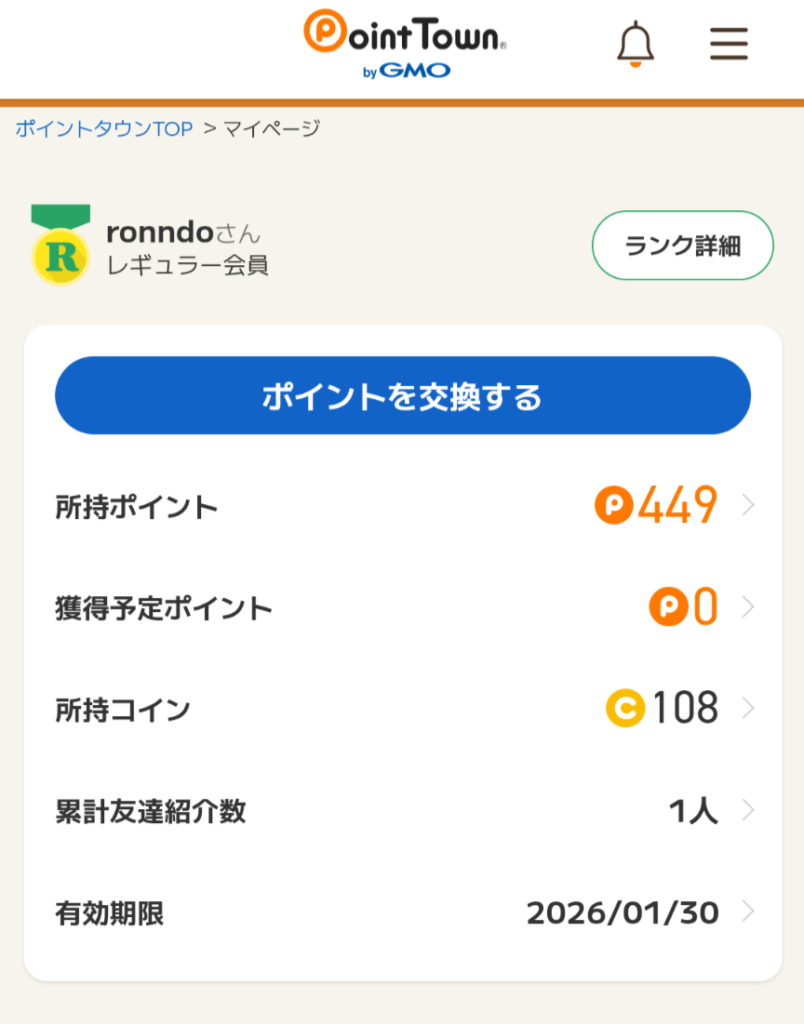
Task: Open the notifications bell
Action: tap(635, 45)
